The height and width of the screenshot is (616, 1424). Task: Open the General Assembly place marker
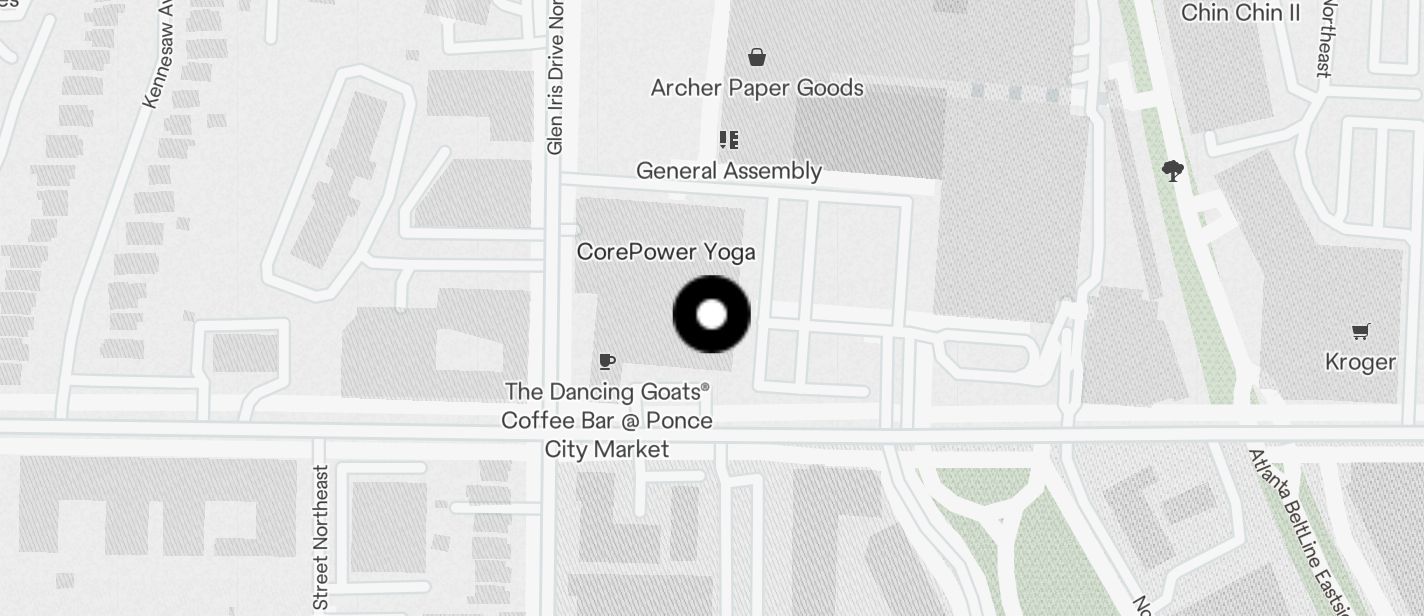pos(729,140)
